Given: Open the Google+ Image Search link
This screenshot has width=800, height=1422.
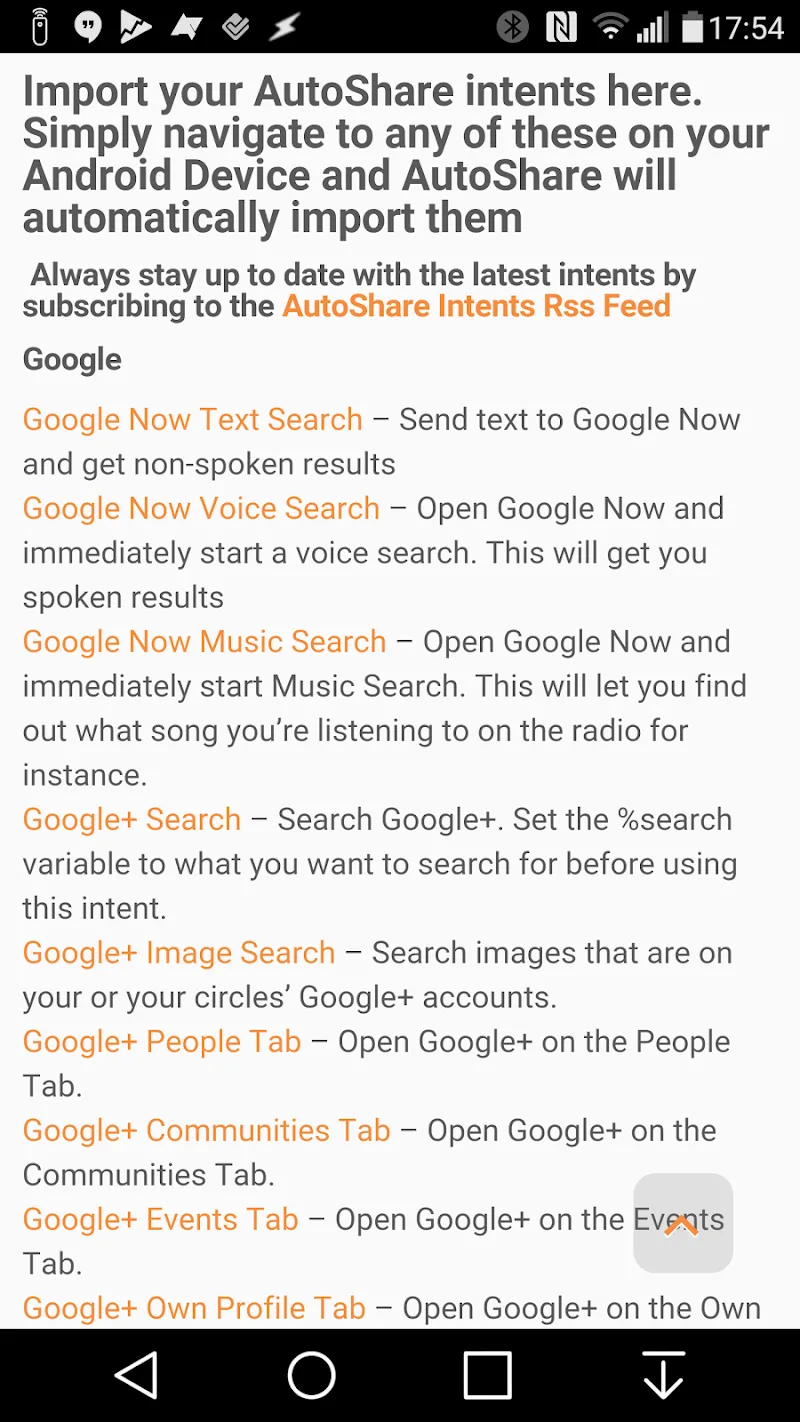Looking at the screenshot, I should click(178, 952).
